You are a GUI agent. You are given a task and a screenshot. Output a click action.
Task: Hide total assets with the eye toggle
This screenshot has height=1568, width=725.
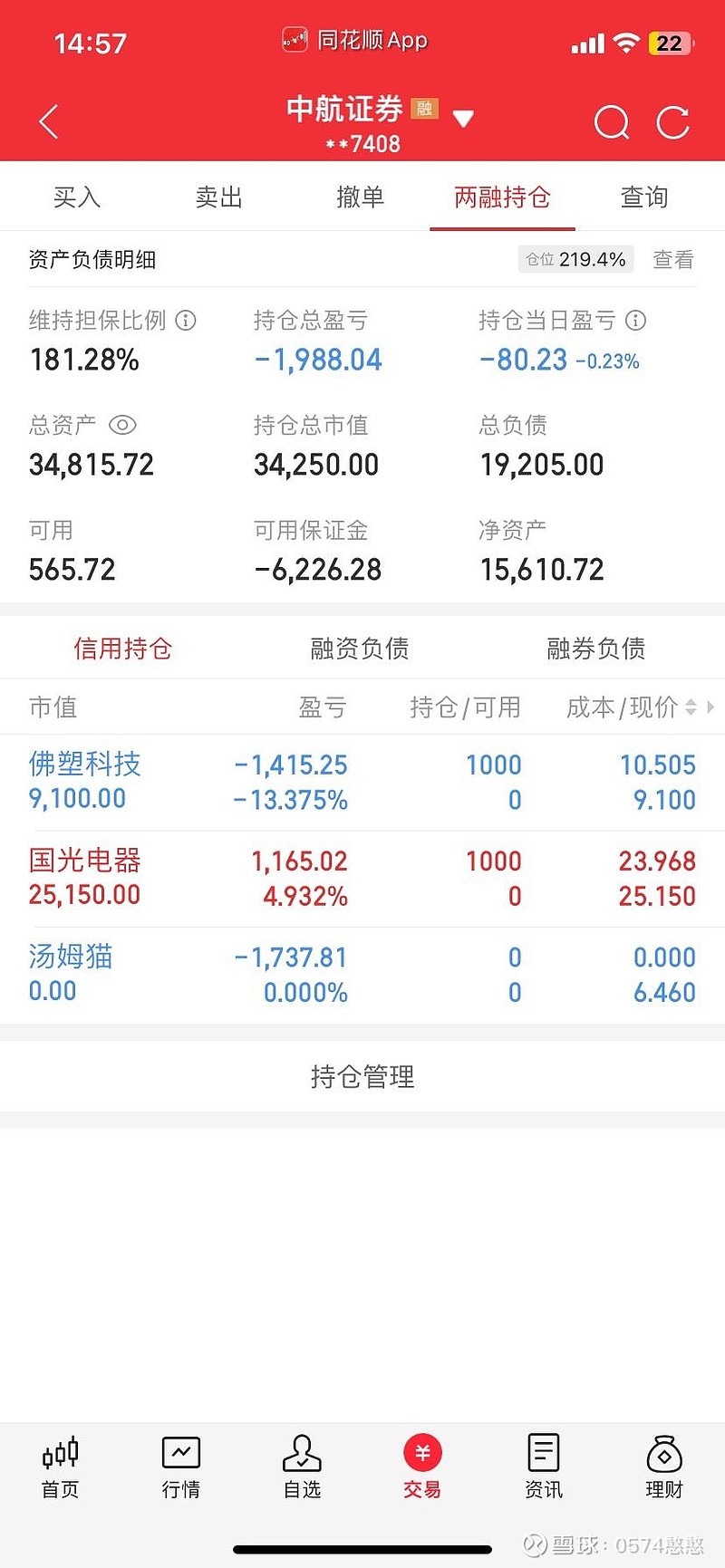pyautogui.click(x=123, y=426)
